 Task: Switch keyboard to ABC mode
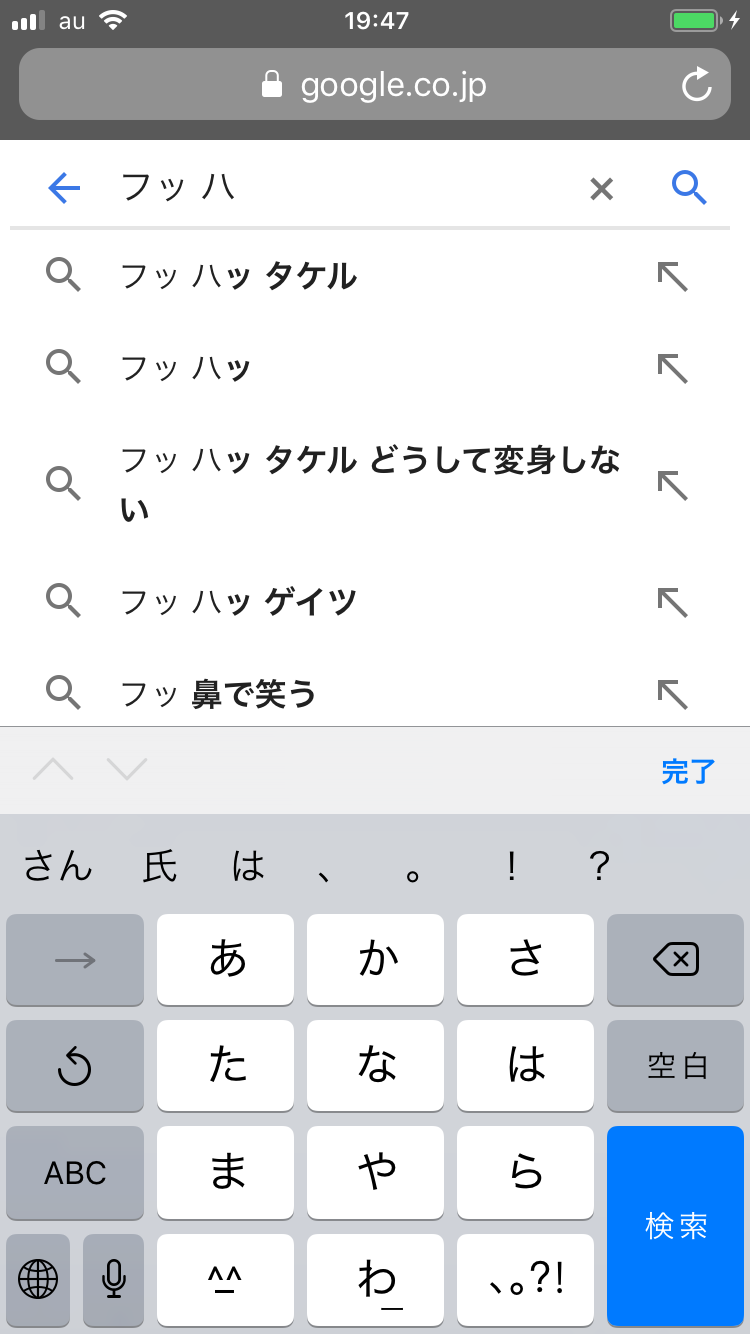pos(75,1173)
